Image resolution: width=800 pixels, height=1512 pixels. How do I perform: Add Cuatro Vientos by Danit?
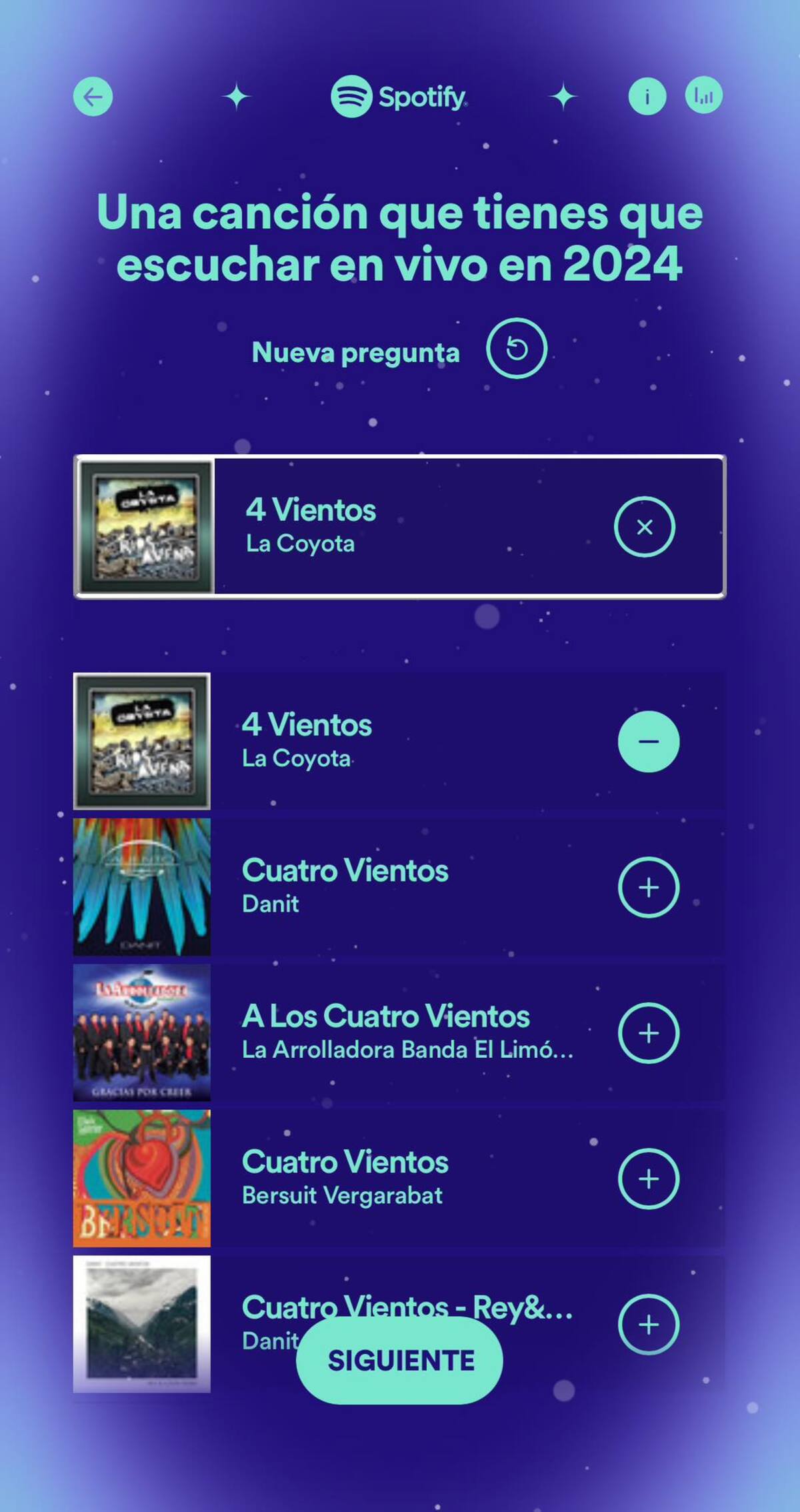pos(648,888)
